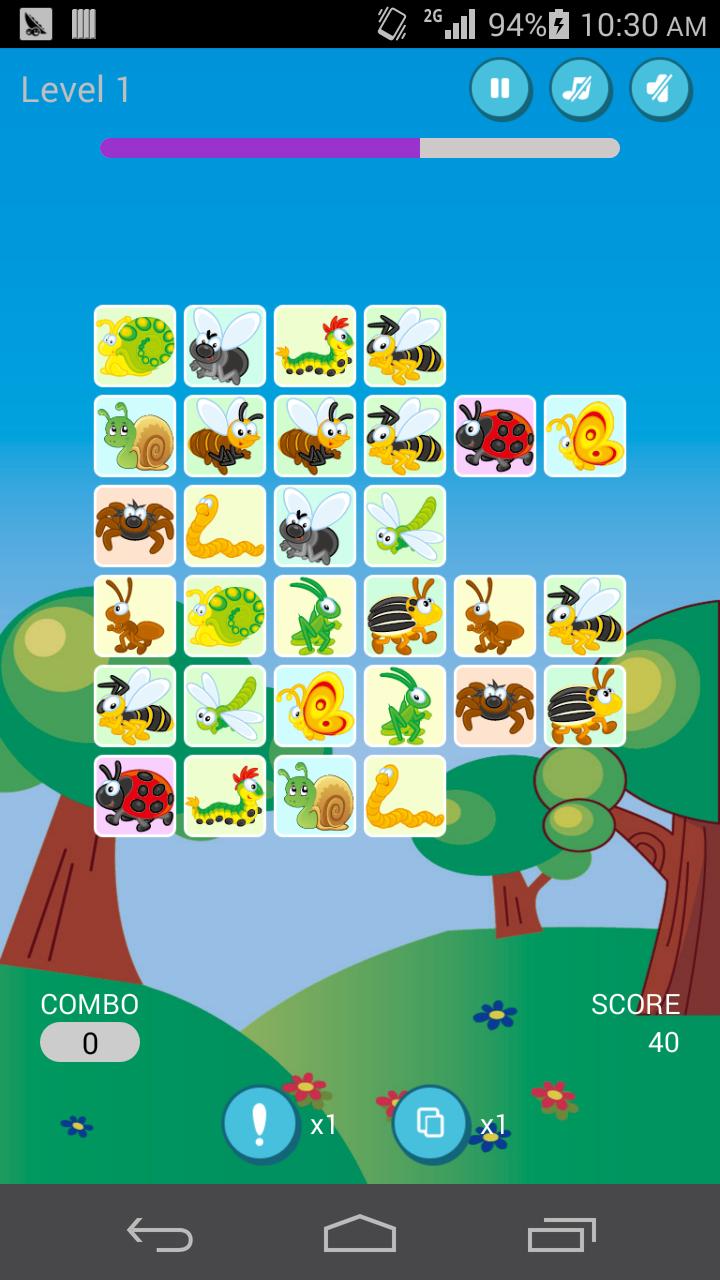Mute the background music
720x1280 pixels.
[580, 89]
